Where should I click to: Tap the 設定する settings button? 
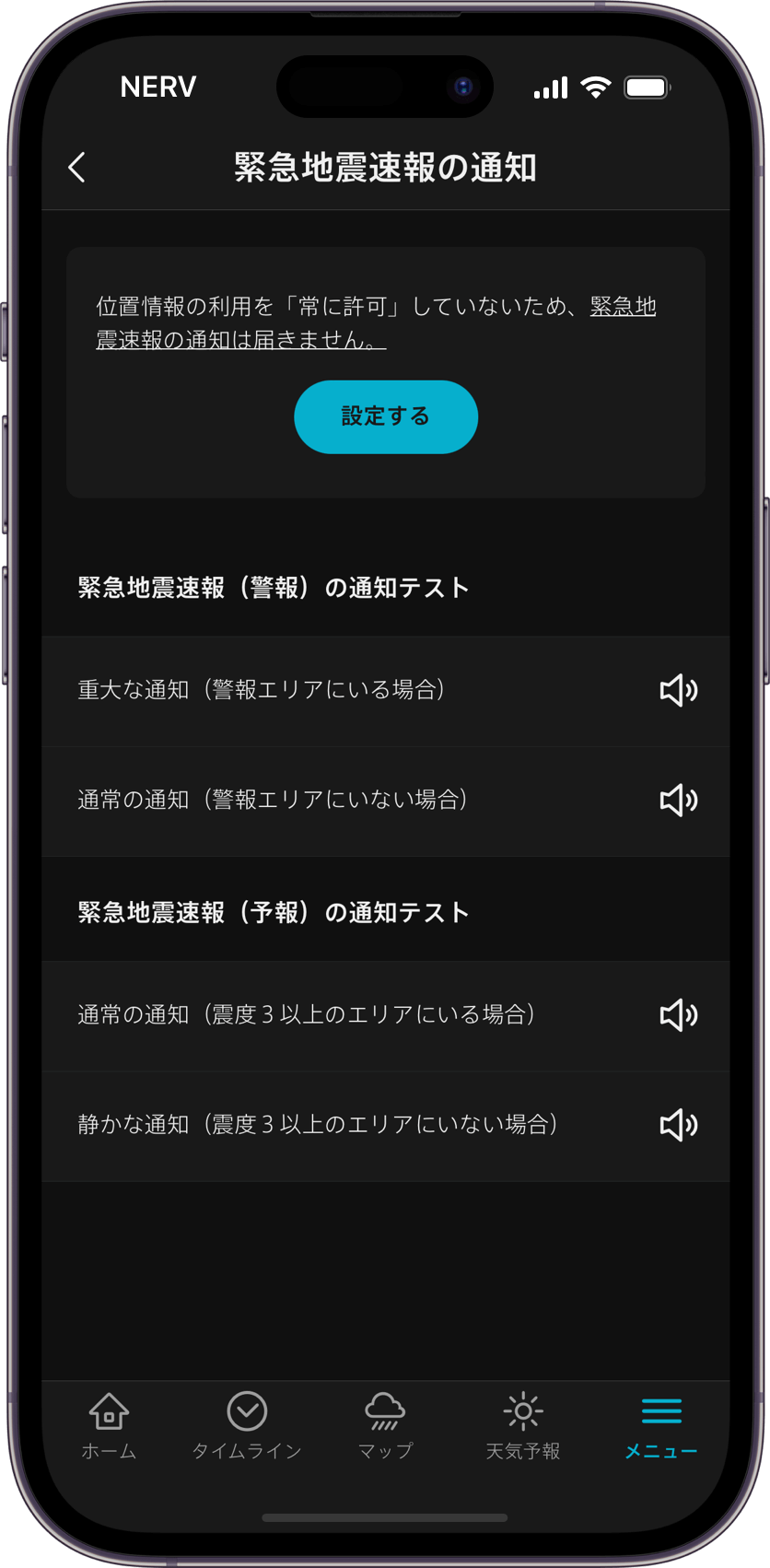pos(385,416)
